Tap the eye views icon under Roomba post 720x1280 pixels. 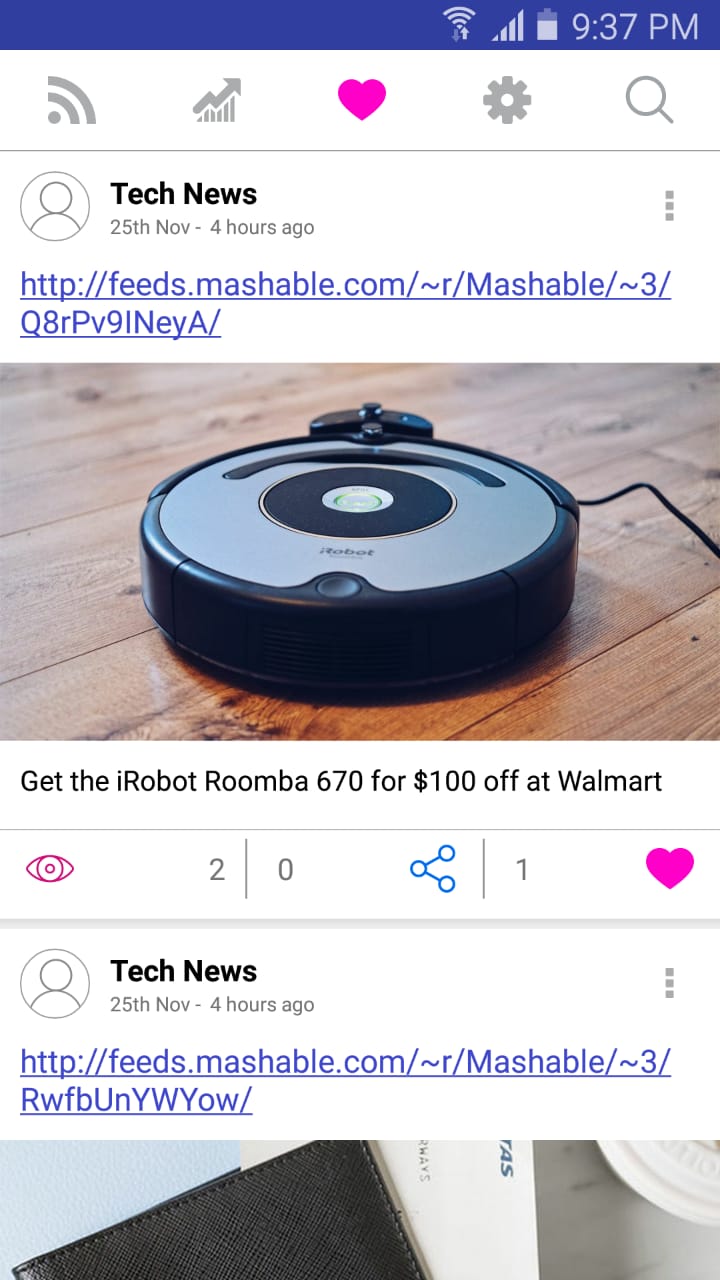click(50, 869)
